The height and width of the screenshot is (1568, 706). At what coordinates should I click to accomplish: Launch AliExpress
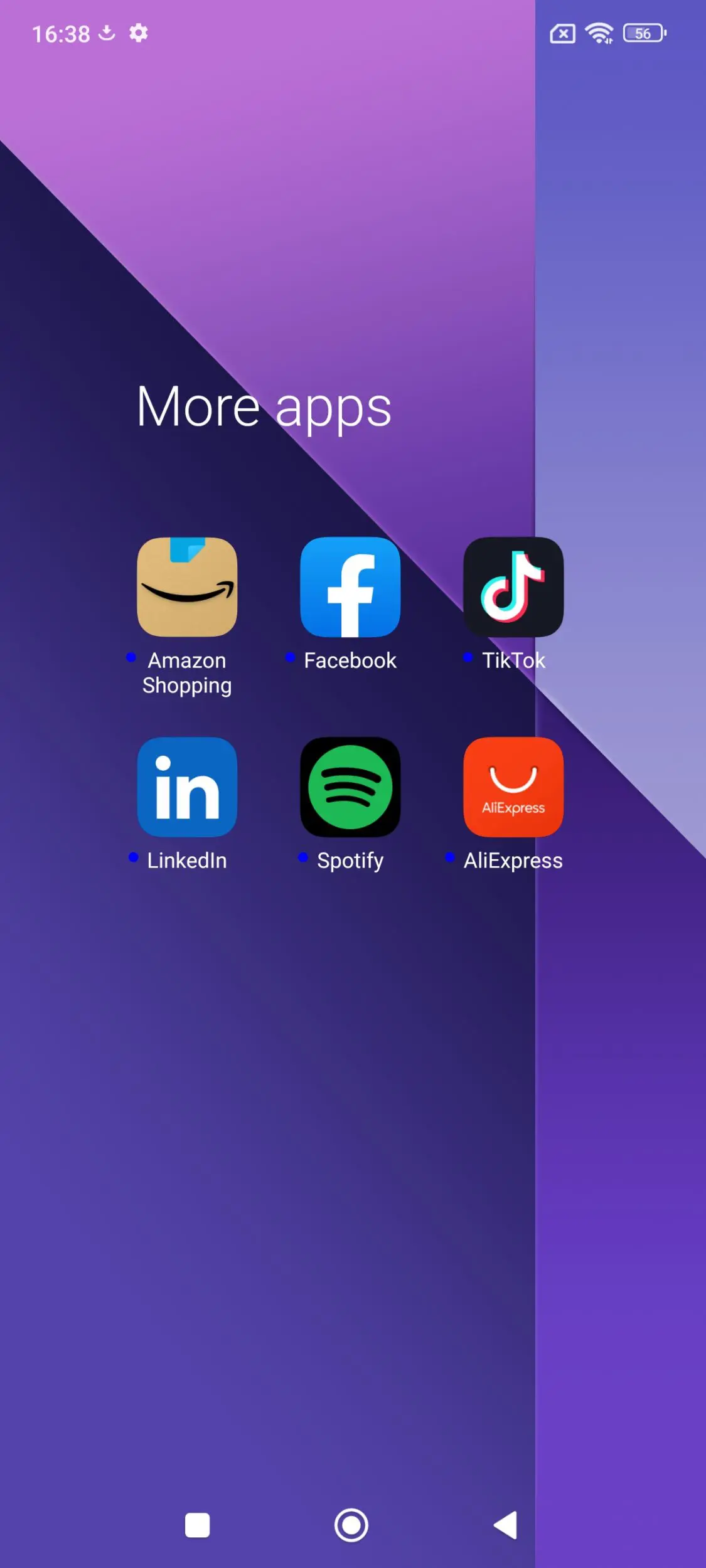pos(513,787)
